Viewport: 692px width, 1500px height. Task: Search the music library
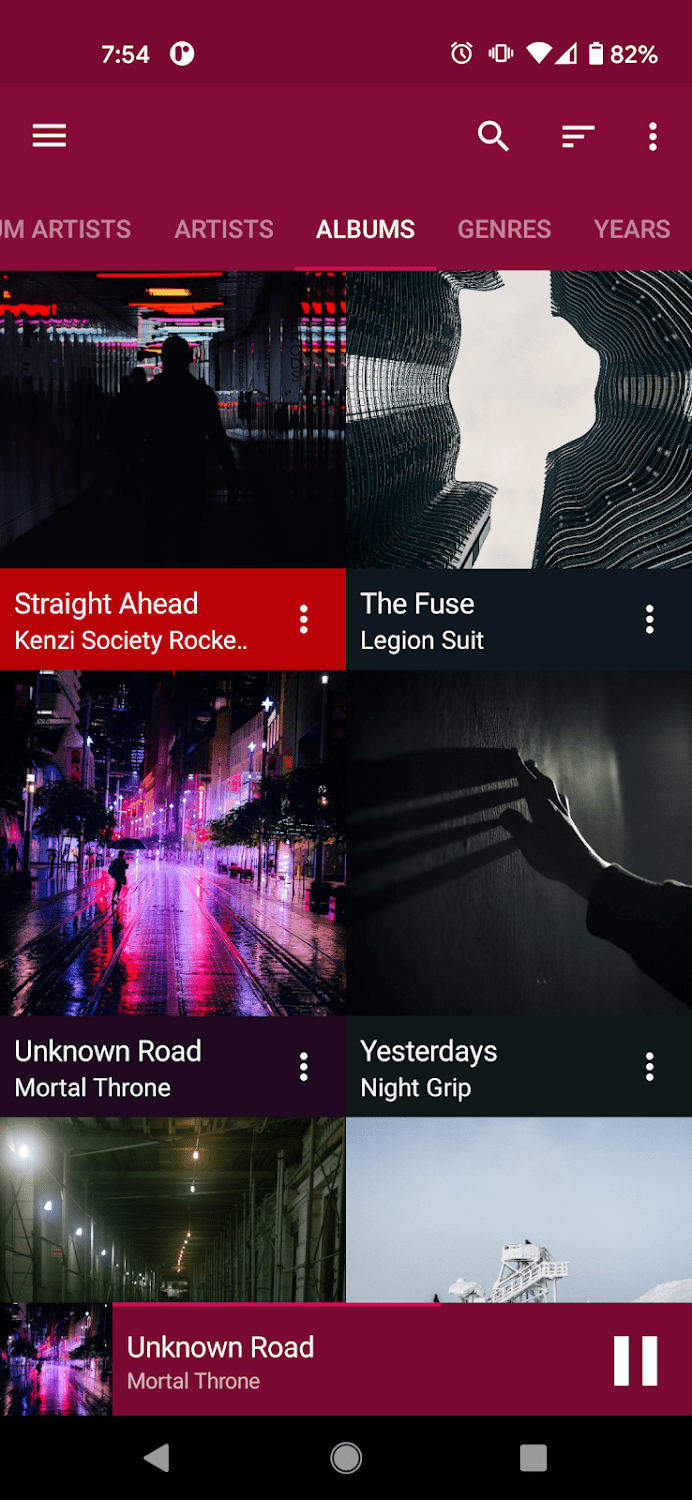click(493, 136)
